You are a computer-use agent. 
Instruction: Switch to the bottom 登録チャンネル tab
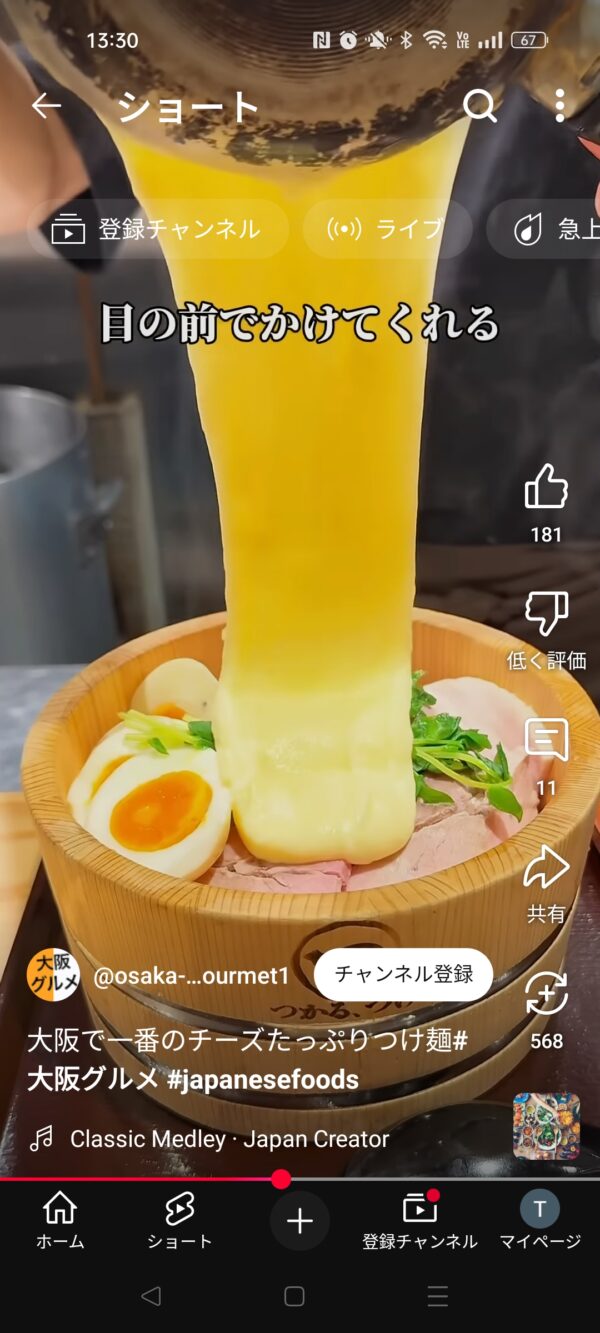coord(420,1220)
